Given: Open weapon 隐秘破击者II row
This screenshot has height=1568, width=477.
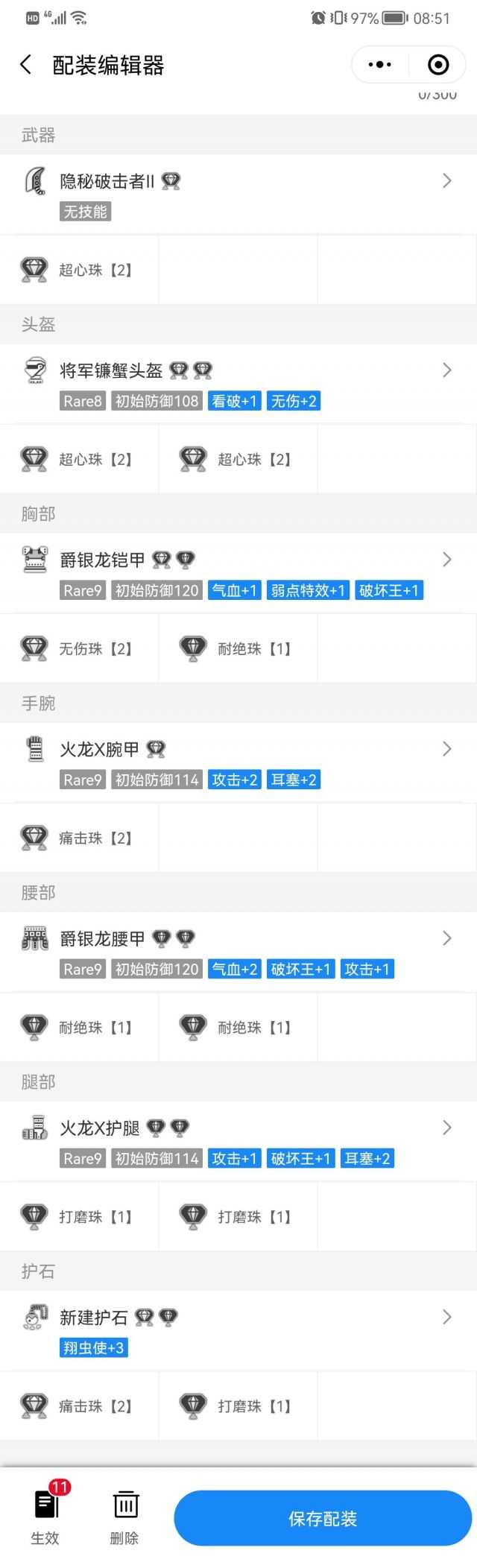Looking at the screenshot, I should pyautogui.click(x=238, y=194).
